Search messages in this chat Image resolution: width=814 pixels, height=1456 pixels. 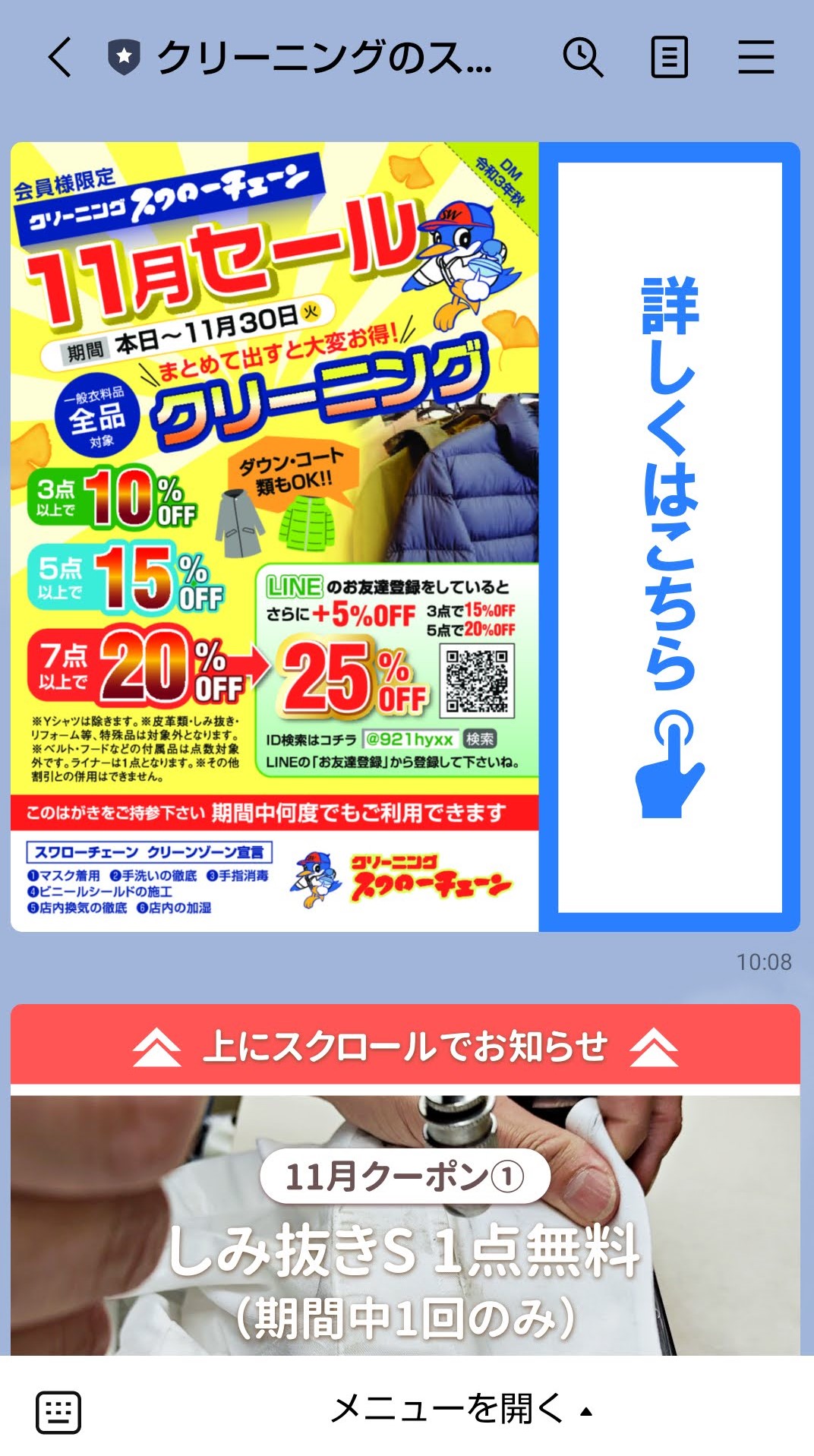pyautogui.click(x=582, y=58)
